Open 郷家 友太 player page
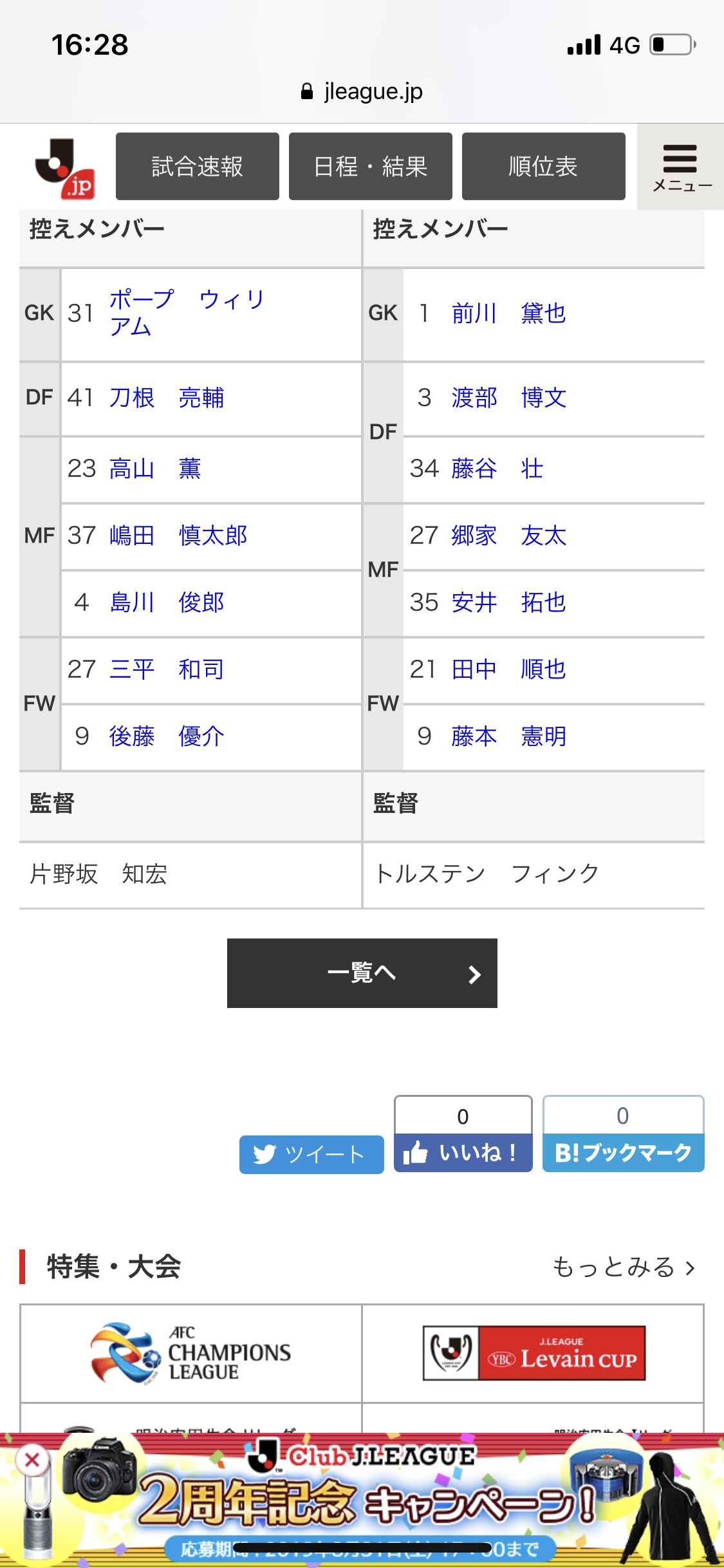 [x=508, y=536]
